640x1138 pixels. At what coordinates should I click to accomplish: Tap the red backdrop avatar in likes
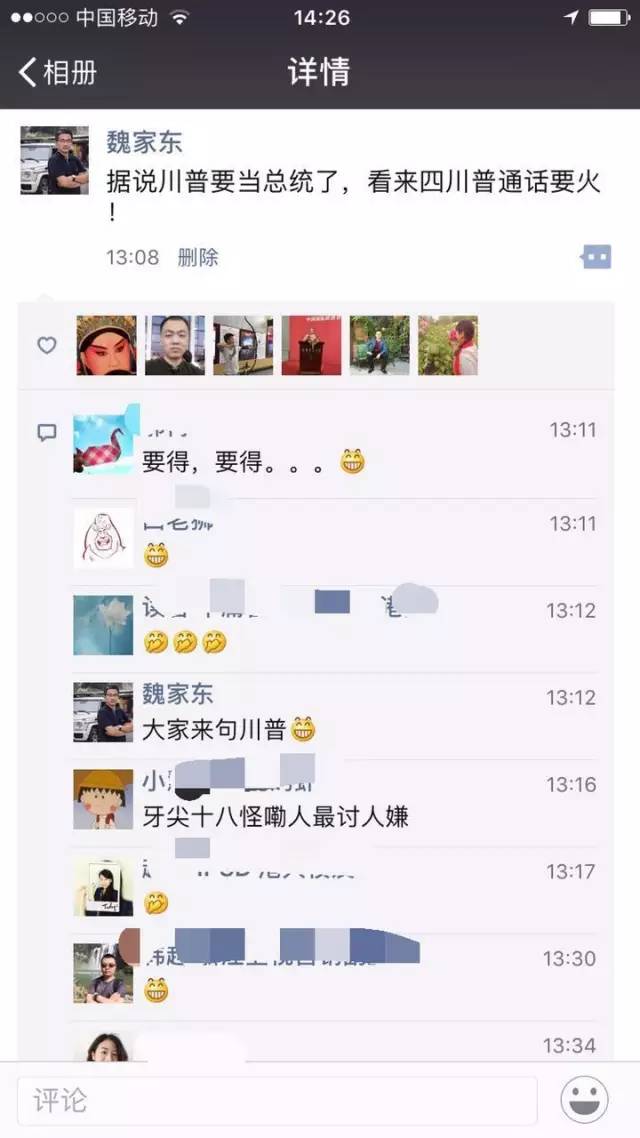[311, 345]
